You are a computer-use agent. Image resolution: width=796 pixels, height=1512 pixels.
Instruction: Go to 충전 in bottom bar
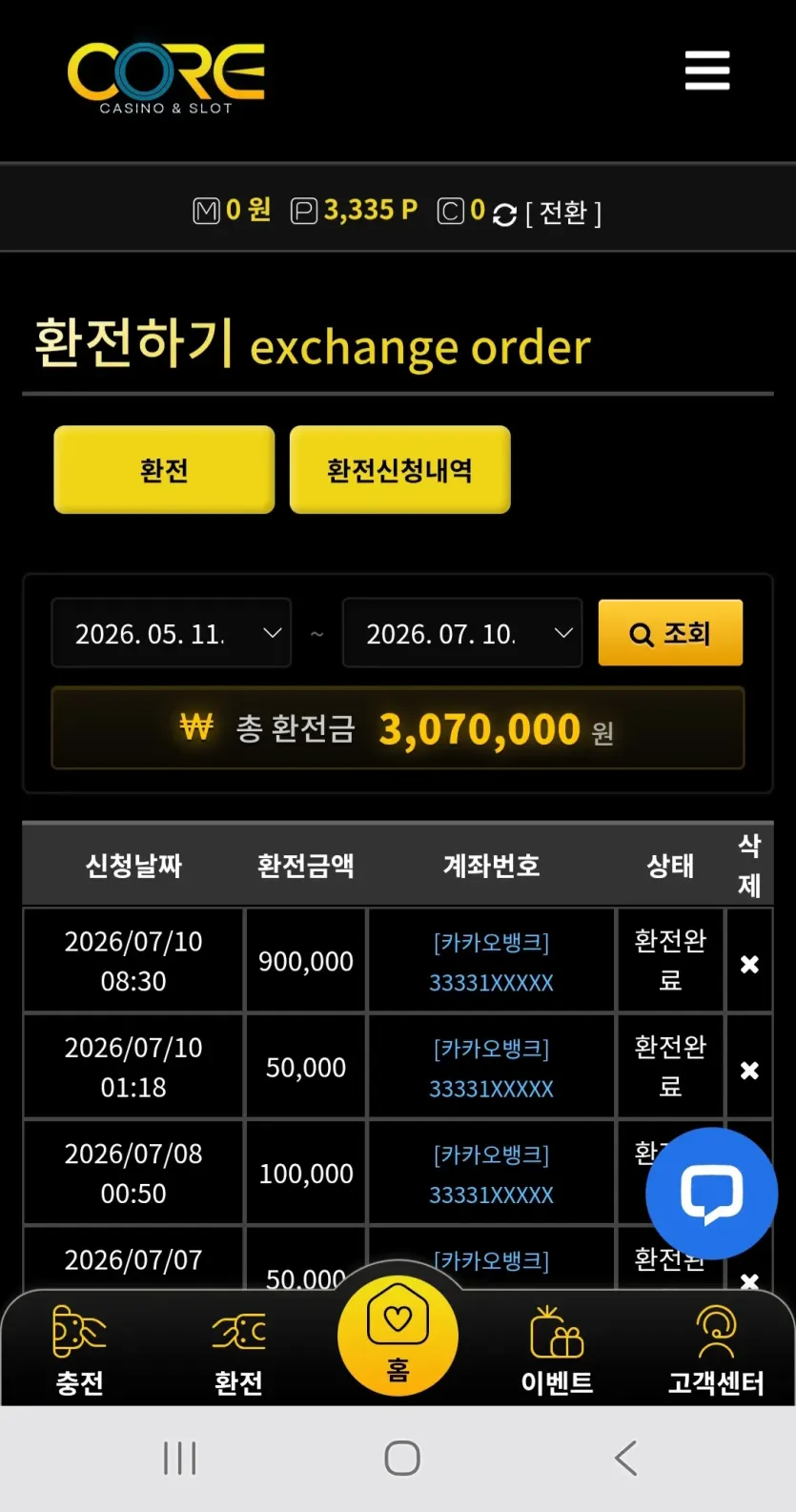tap(80, 1350)
